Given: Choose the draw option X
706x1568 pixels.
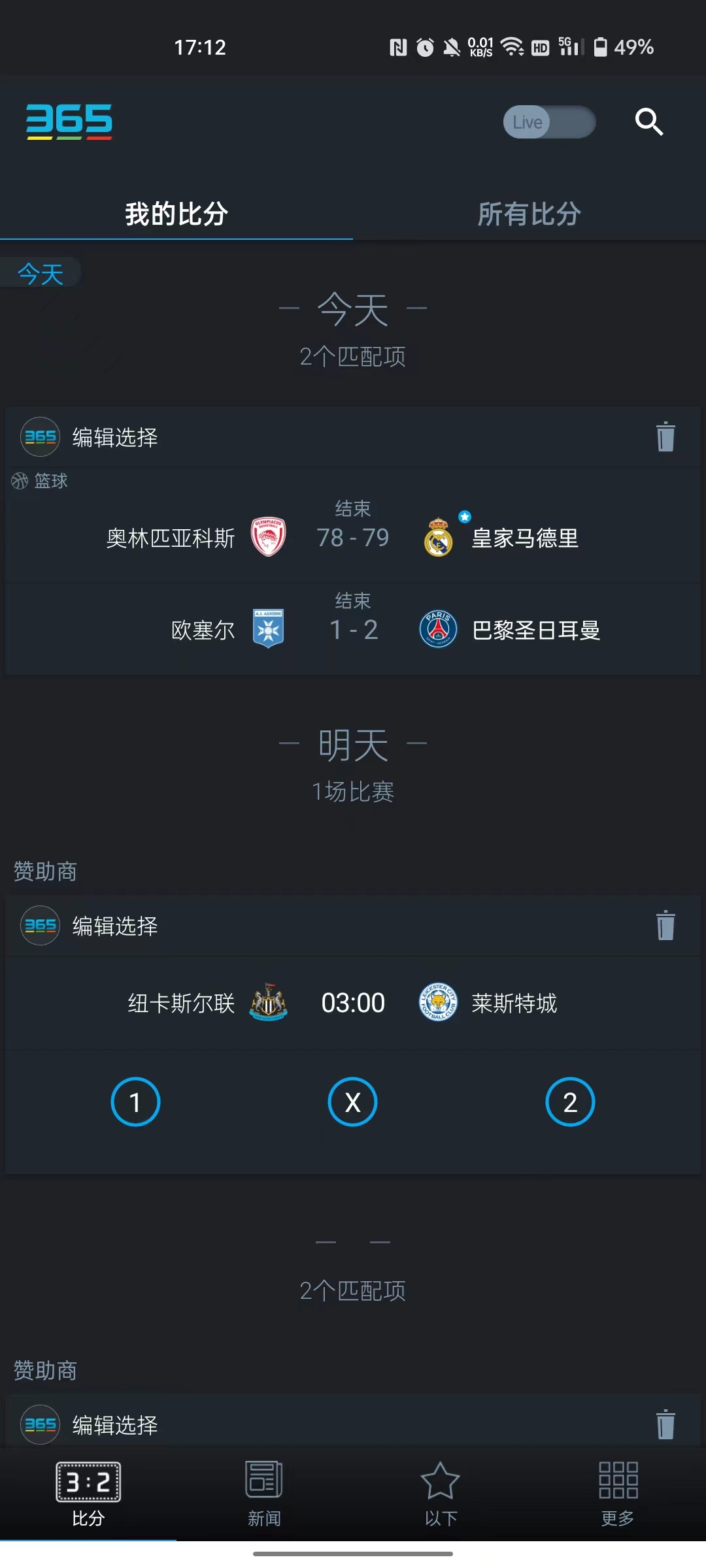Looking at the screenshot, I should tap(352, 1102).
